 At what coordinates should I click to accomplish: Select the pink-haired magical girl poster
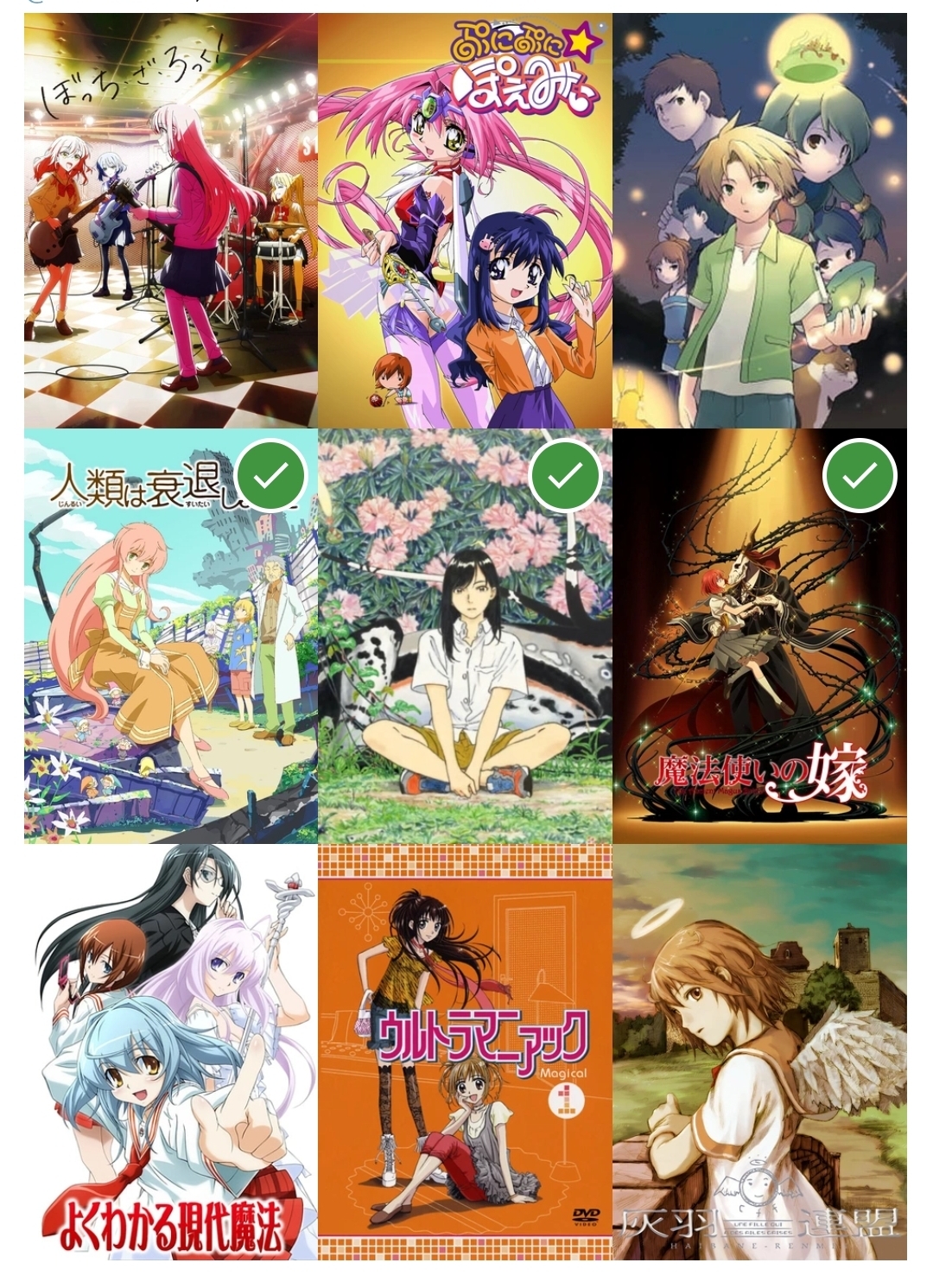tap(465, 221)
